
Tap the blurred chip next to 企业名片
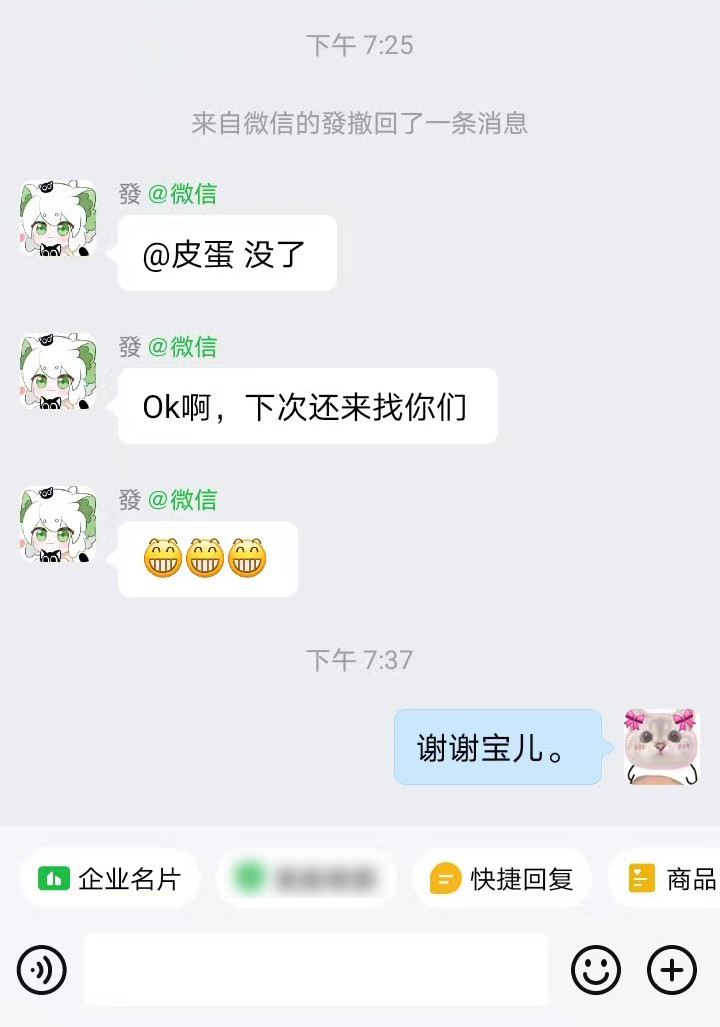306,879
